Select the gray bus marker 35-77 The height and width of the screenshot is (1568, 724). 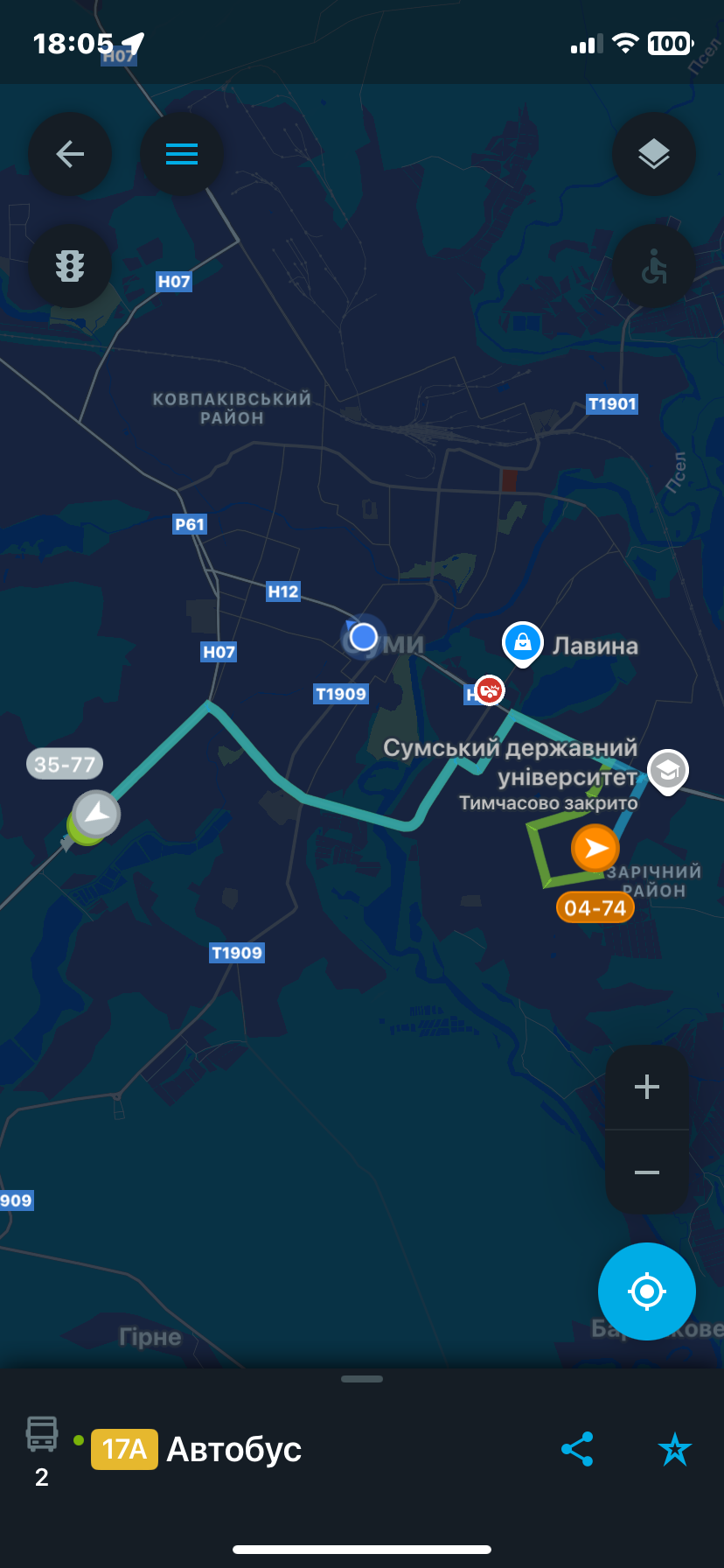(96, 814)
